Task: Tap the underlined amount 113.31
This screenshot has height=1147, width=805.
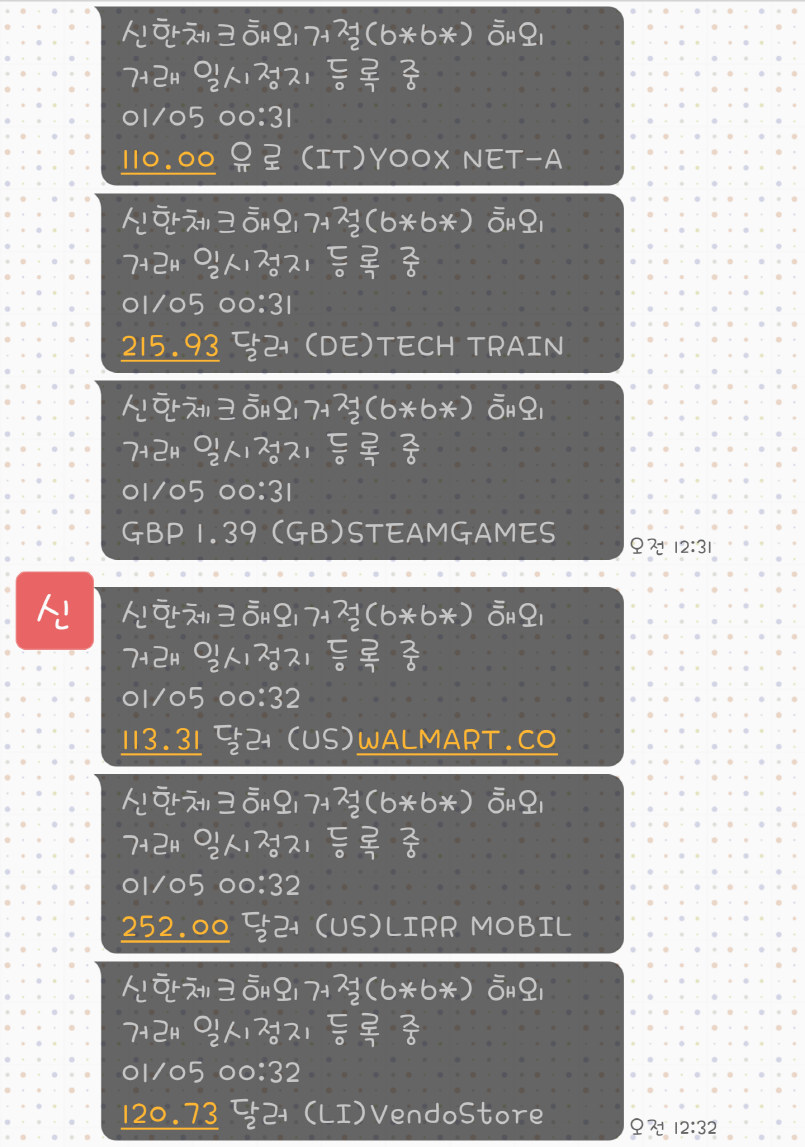Action: (x=161, y=739)
